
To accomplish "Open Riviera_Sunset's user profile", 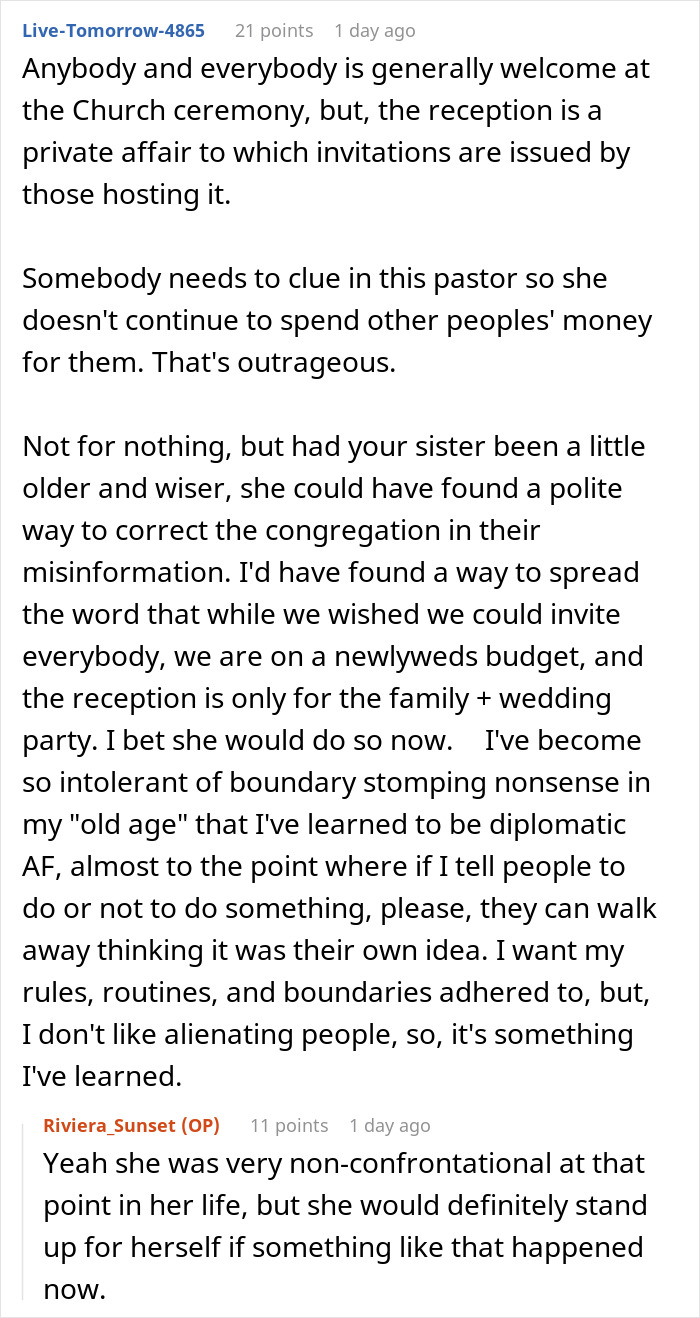I will (x=111, y=1125).
